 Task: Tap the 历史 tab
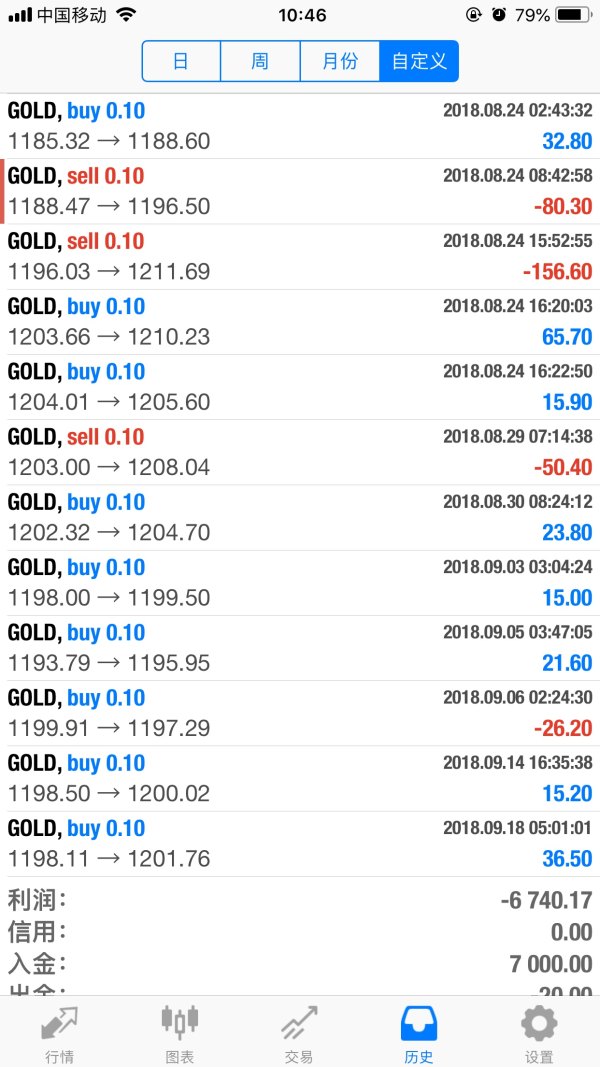point(419,1033)
